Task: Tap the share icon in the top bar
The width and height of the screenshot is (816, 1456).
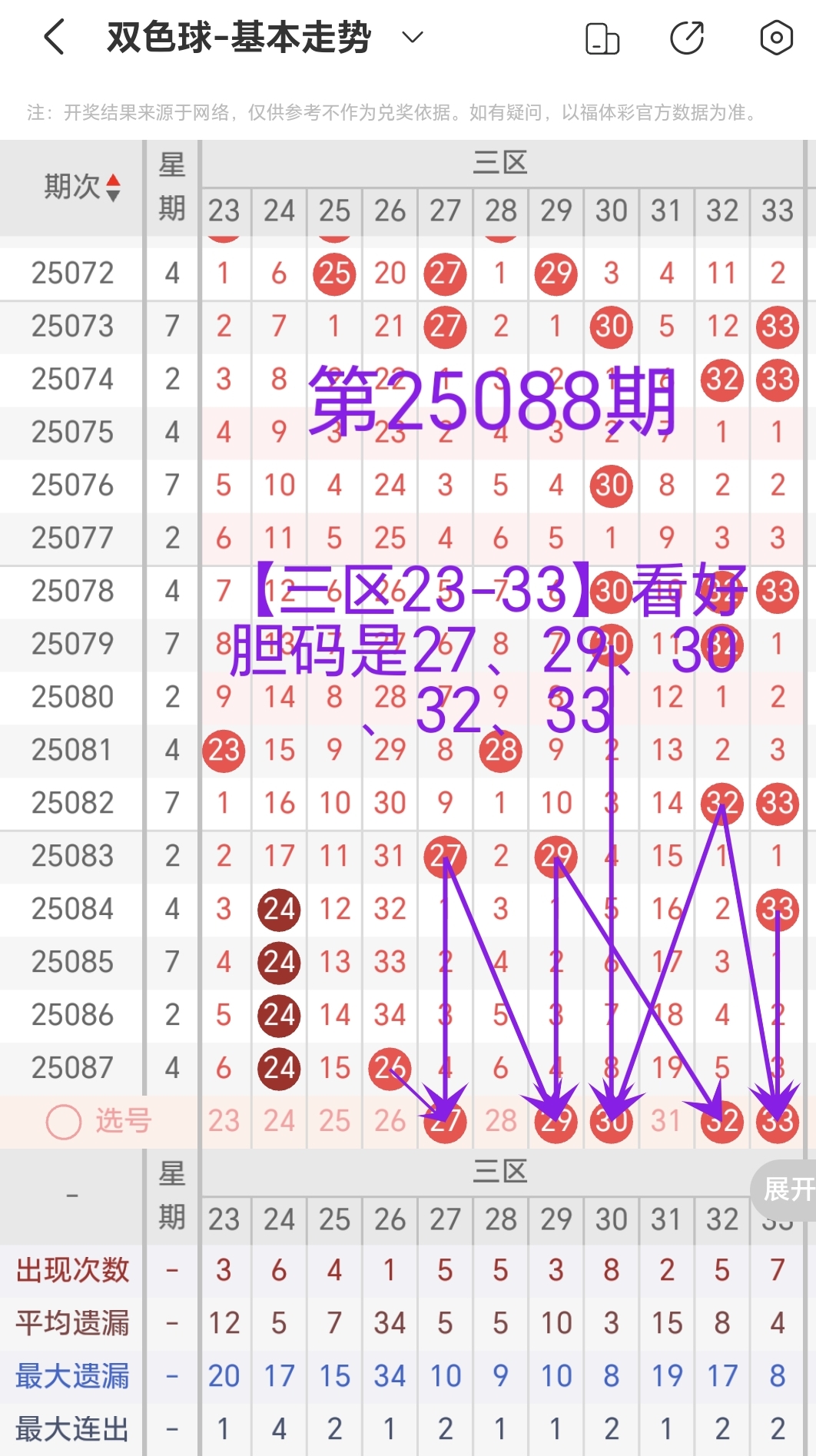Action: [x=688, y=35]
